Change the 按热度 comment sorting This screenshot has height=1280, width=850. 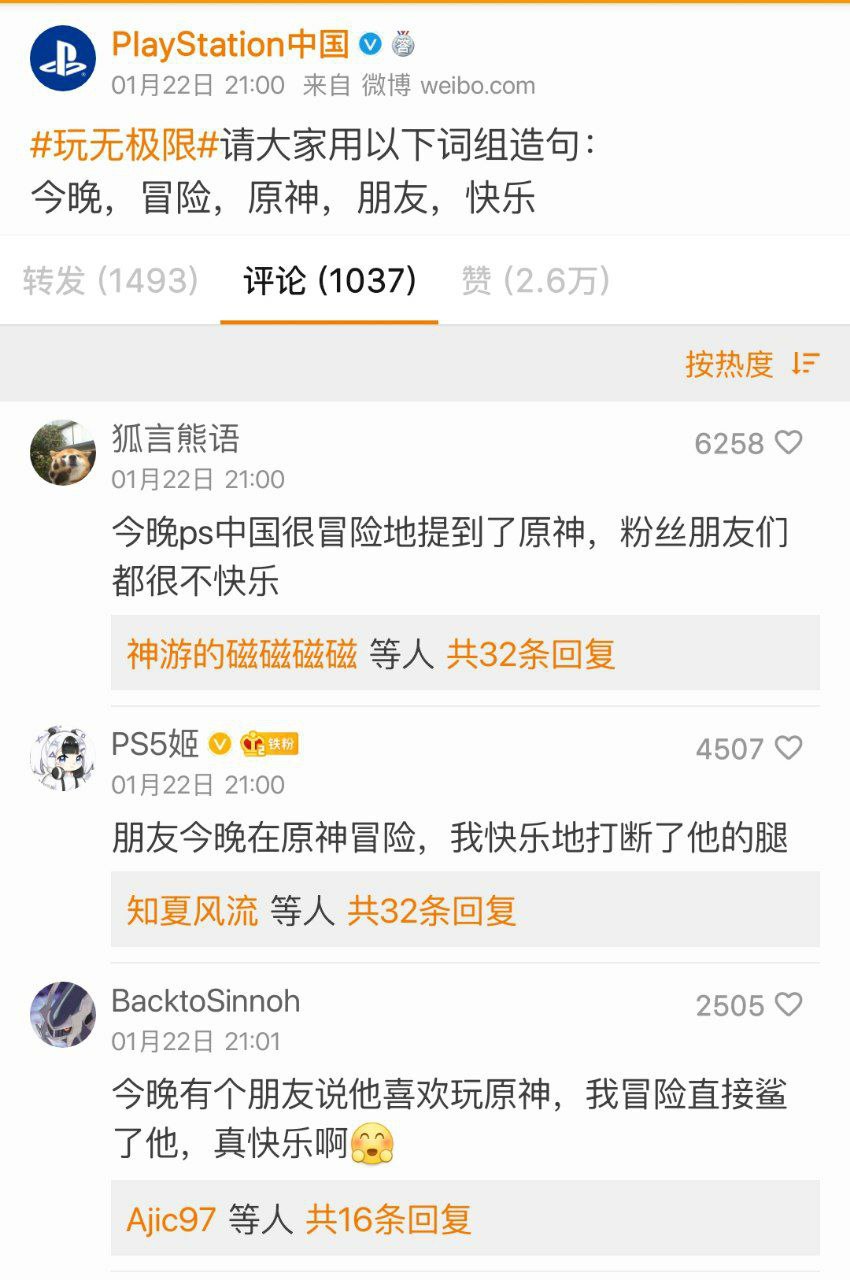[x=752, y=364]
